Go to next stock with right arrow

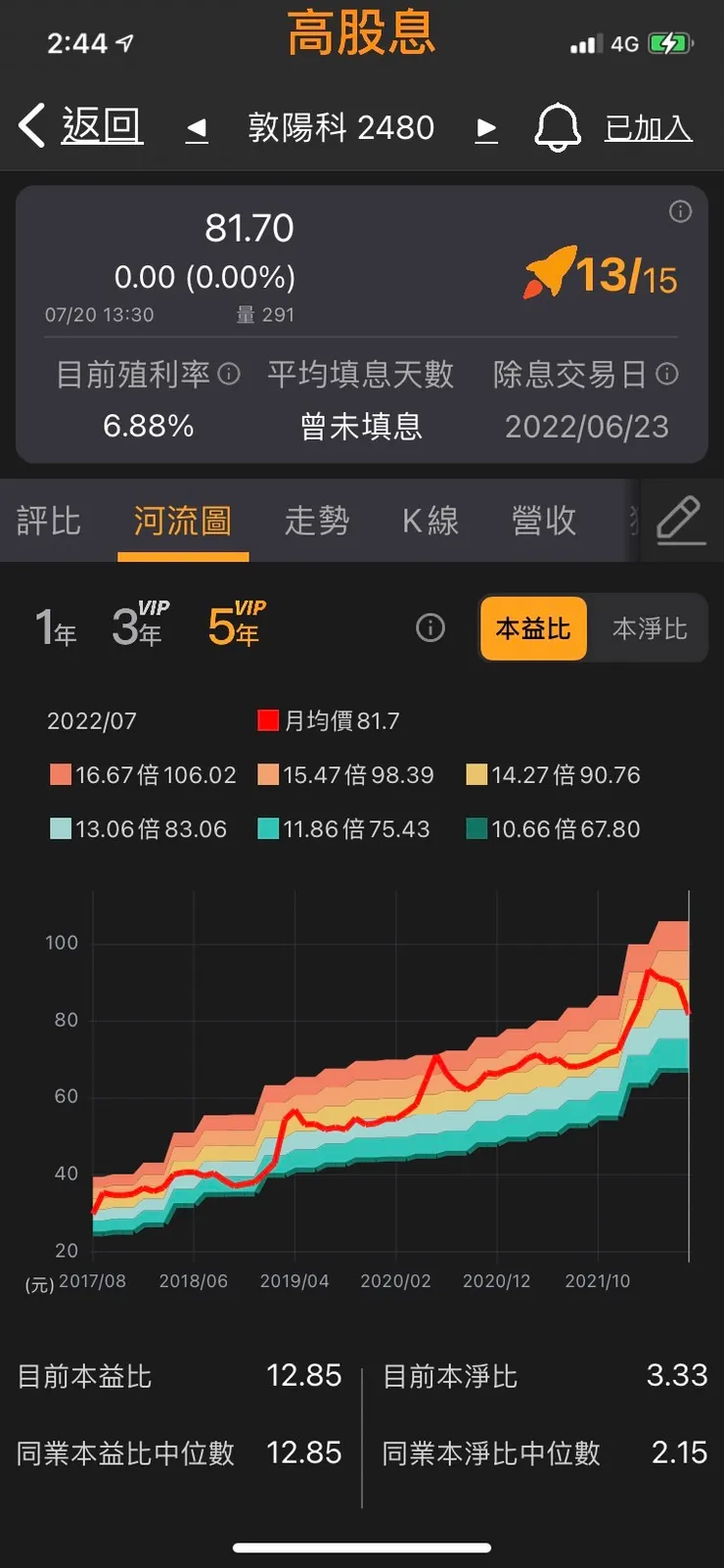486,128
